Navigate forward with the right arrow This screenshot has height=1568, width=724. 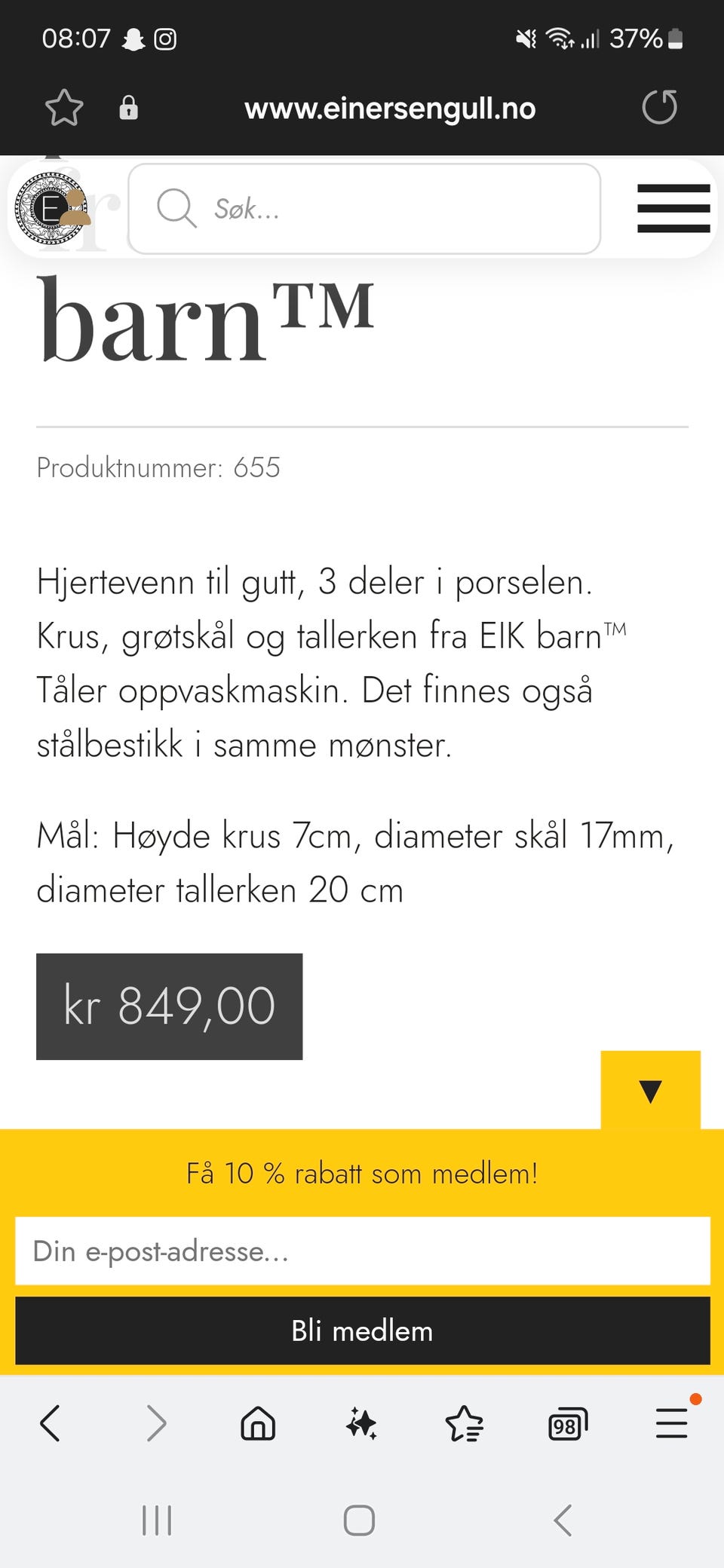tap(157, 1423)
